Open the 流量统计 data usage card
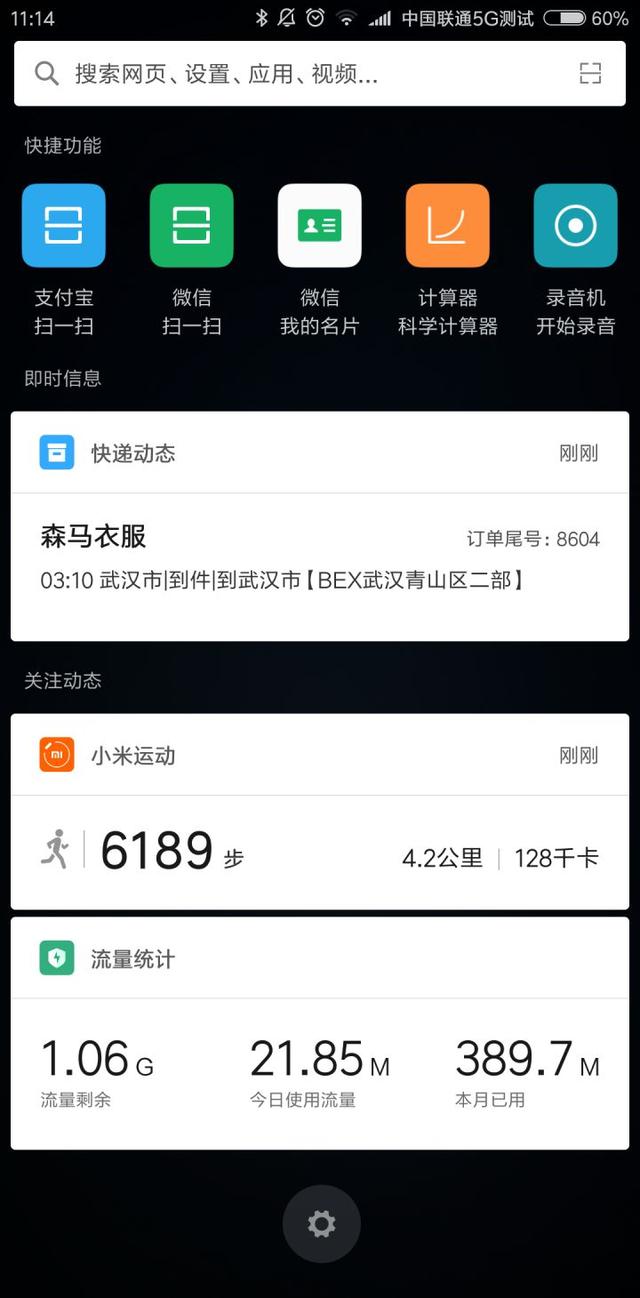Image resolution: width=640 pixels, height=1298 pixels. click(x=320, y=1032)
